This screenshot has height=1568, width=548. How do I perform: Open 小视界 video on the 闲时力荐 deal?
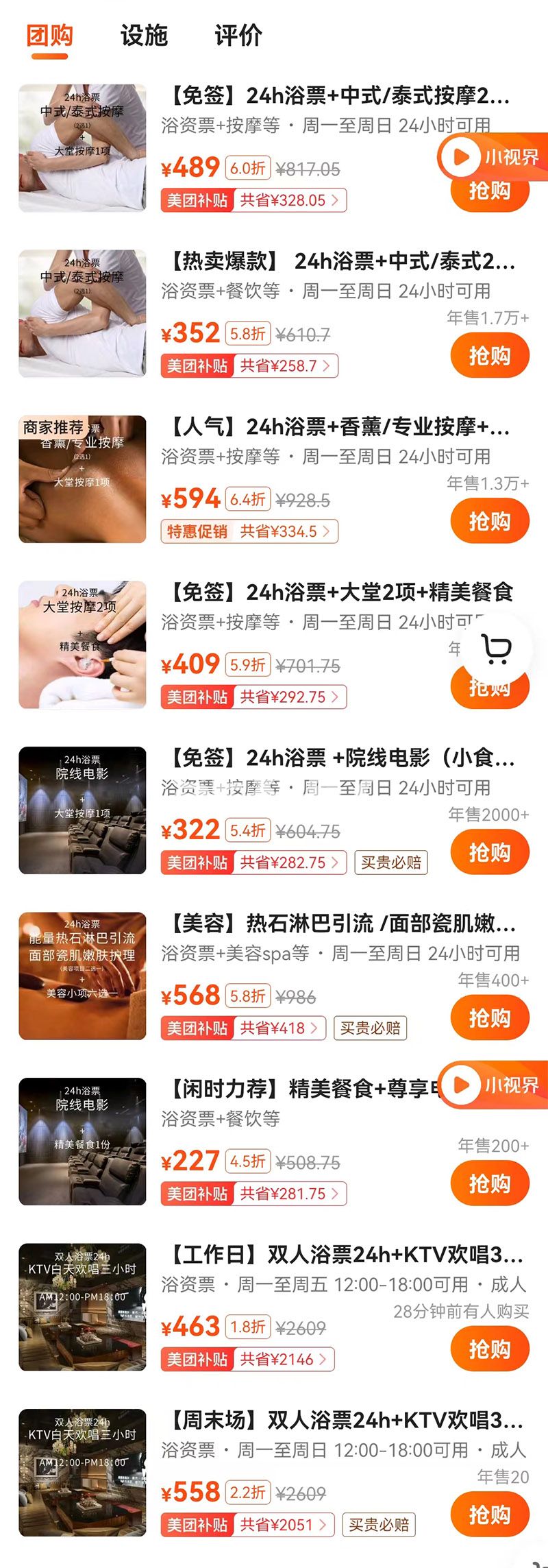(x=493, y=1085)
